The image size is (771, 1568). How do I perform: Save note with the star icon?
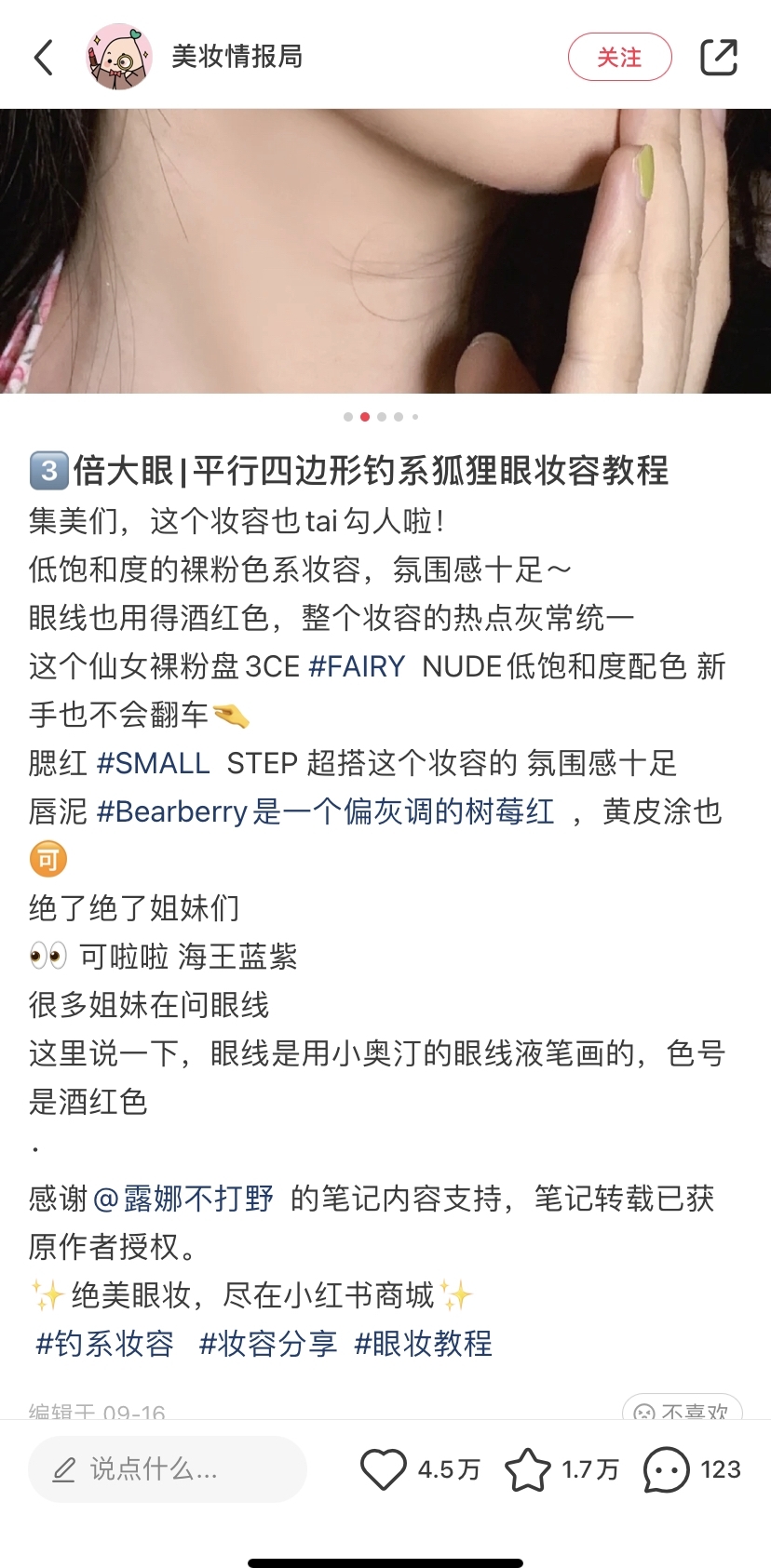[527, 1469]
